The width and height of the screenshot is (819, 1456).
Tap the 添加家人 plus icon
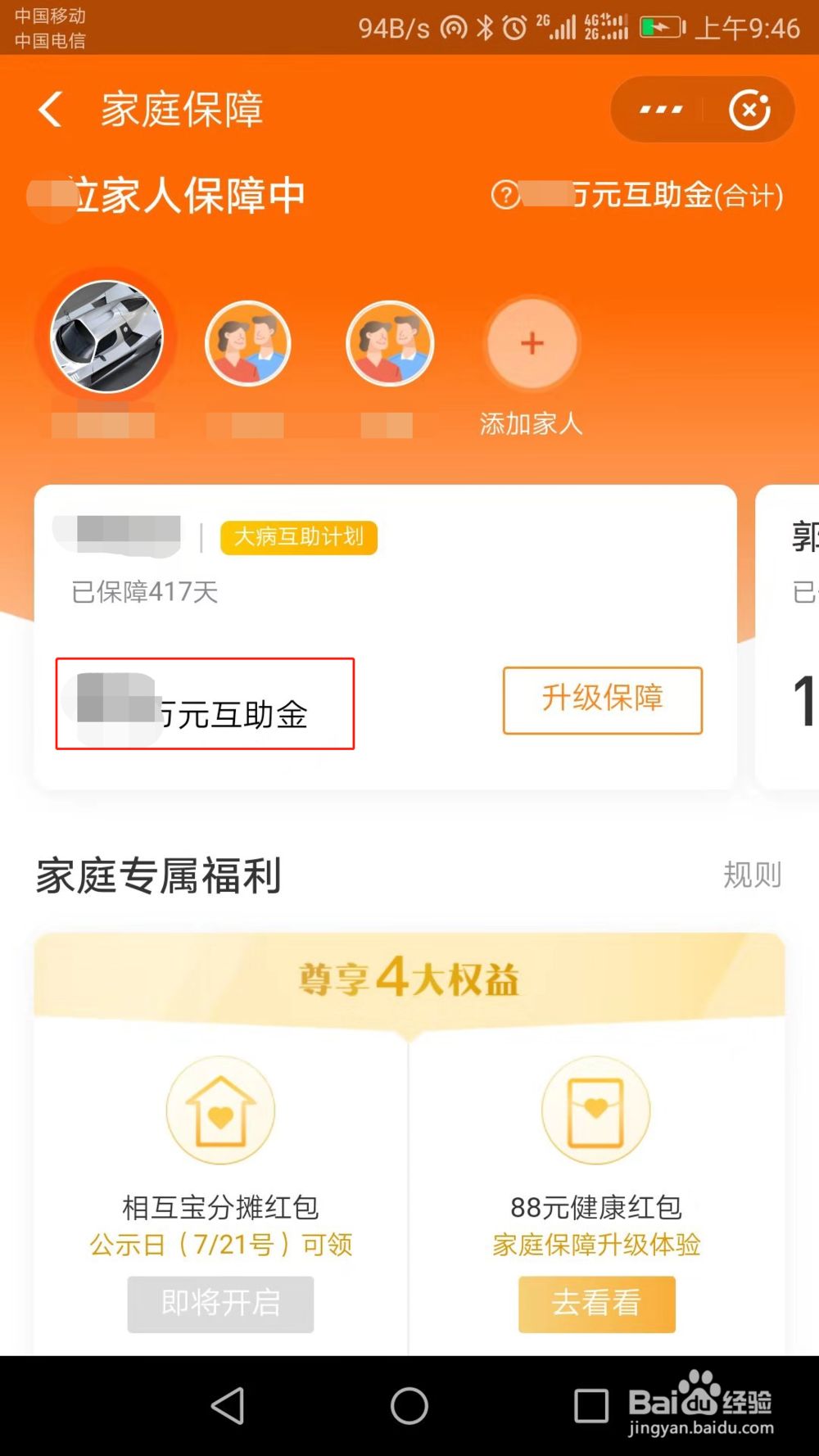pyautogui.click(x=532, y=343)
